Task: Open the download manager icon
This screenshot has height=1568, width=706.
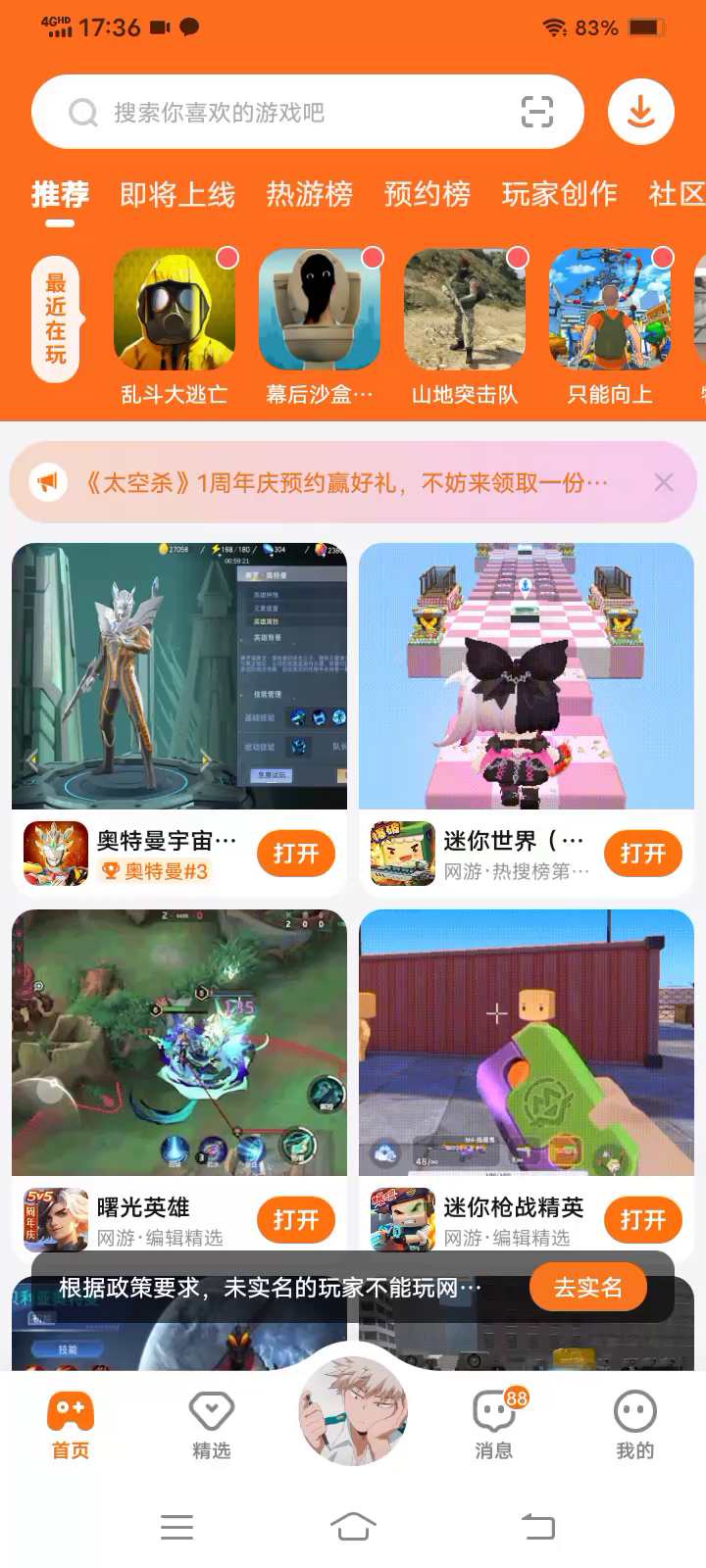Action: 640,113
